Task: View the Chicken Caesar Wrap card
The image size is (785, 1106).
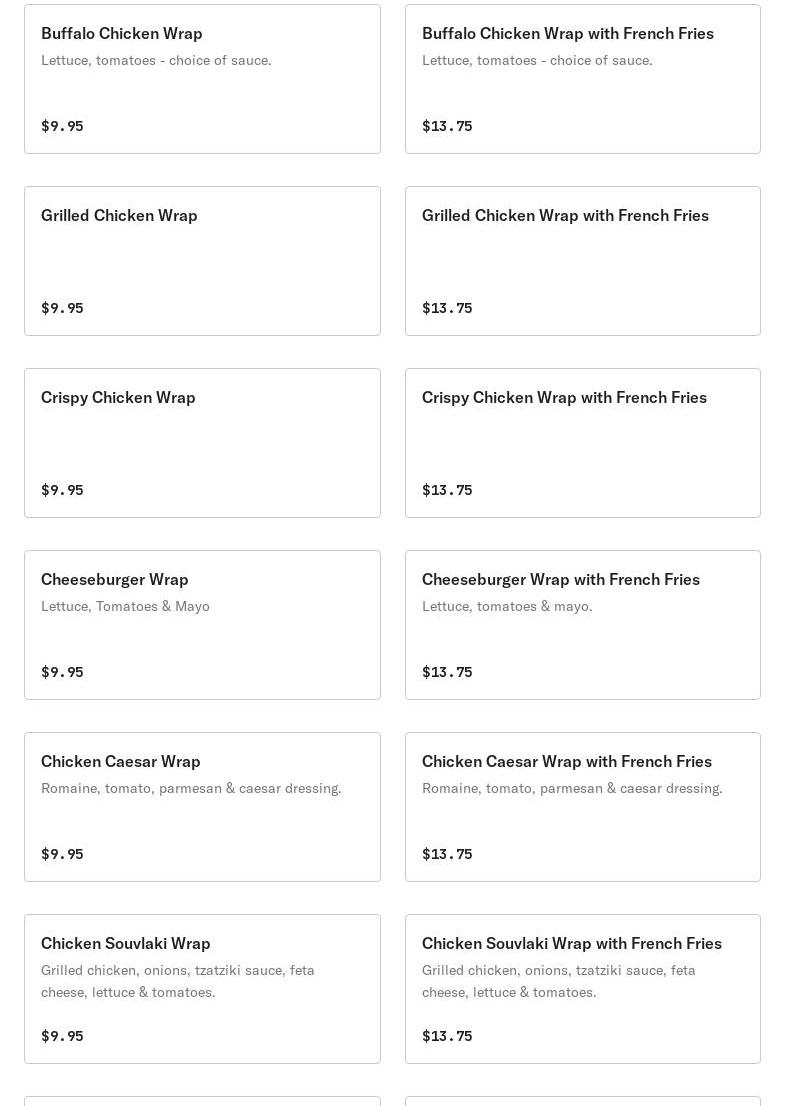Action: point(202,807)
